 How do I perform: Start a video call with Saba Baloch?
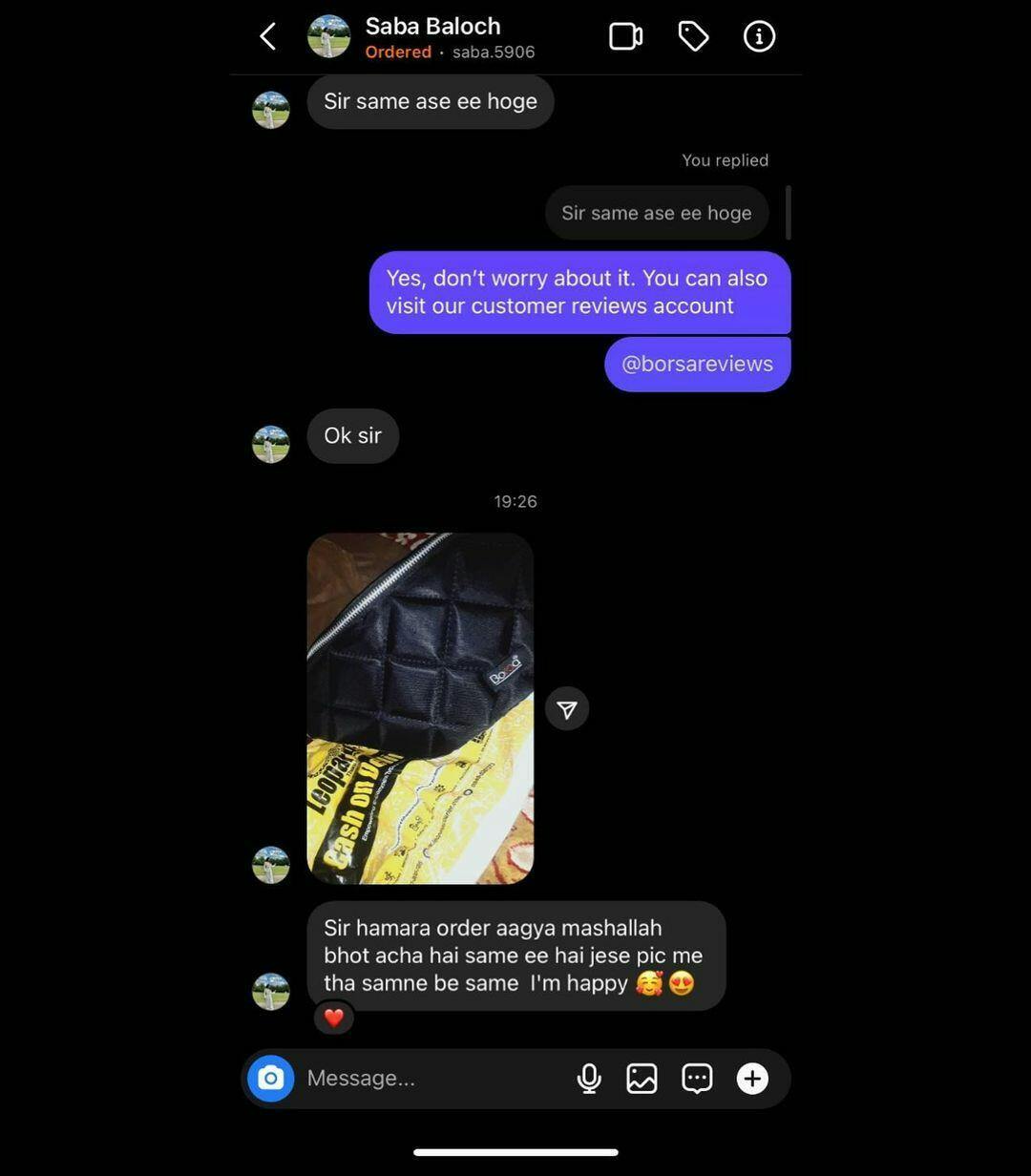coord(625,37)
